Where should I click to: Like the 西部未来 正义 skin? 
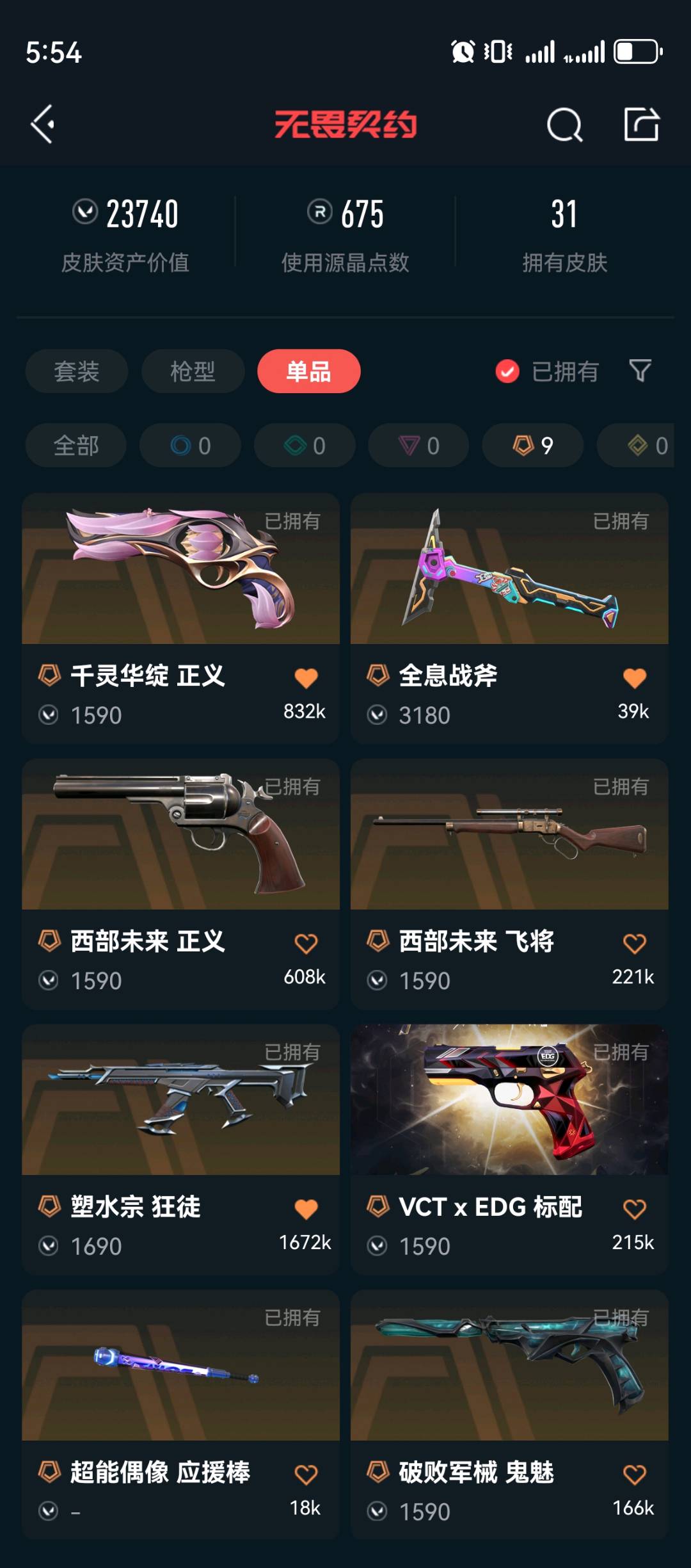[x=306, y=943]
